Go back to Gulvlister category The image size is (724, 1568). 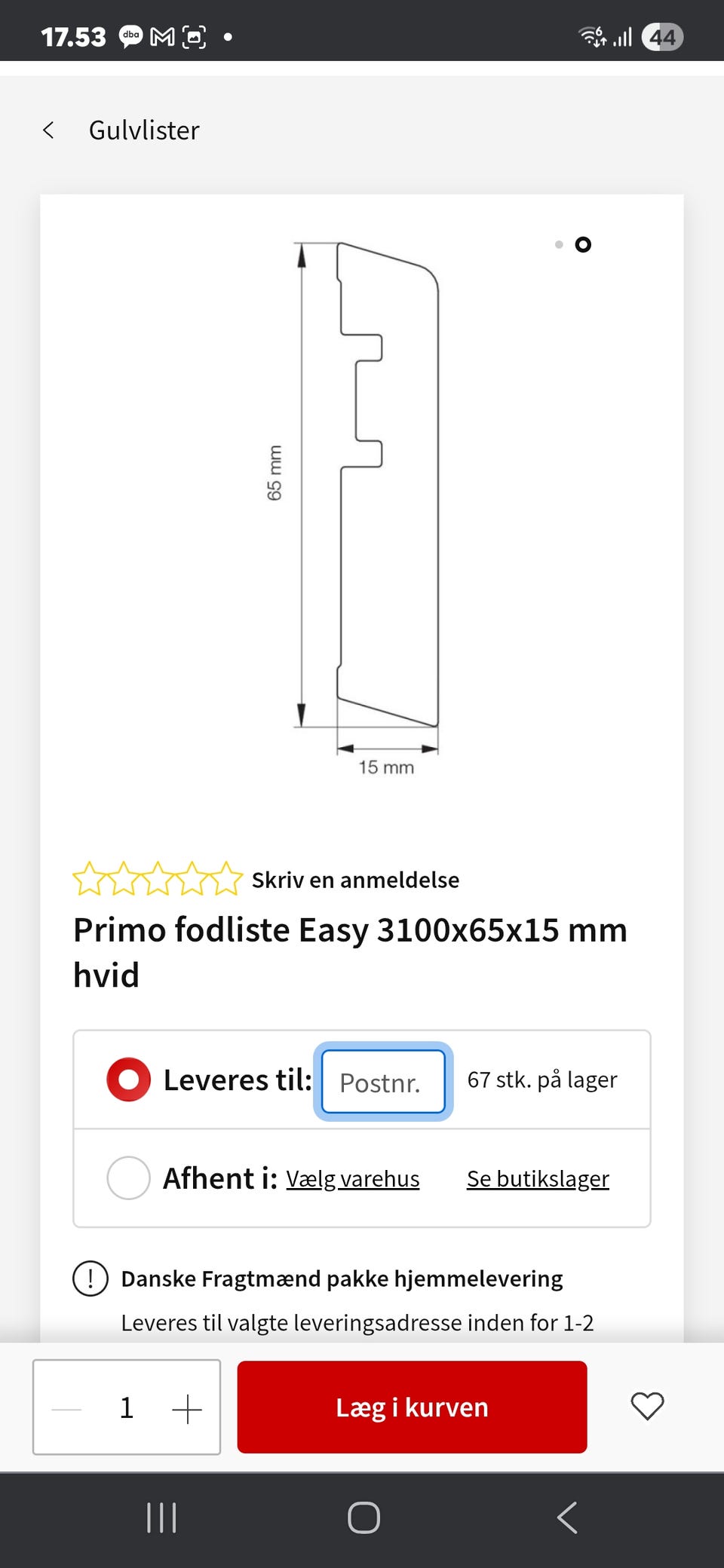49,130
